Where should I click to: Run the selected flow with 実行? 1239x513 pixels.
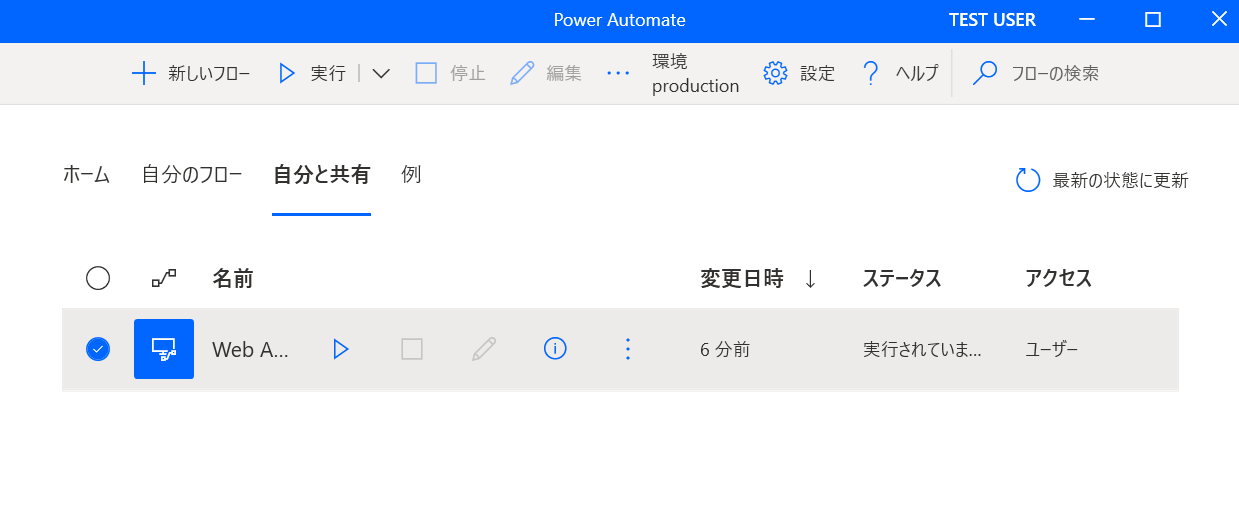[x=312, y=73]
